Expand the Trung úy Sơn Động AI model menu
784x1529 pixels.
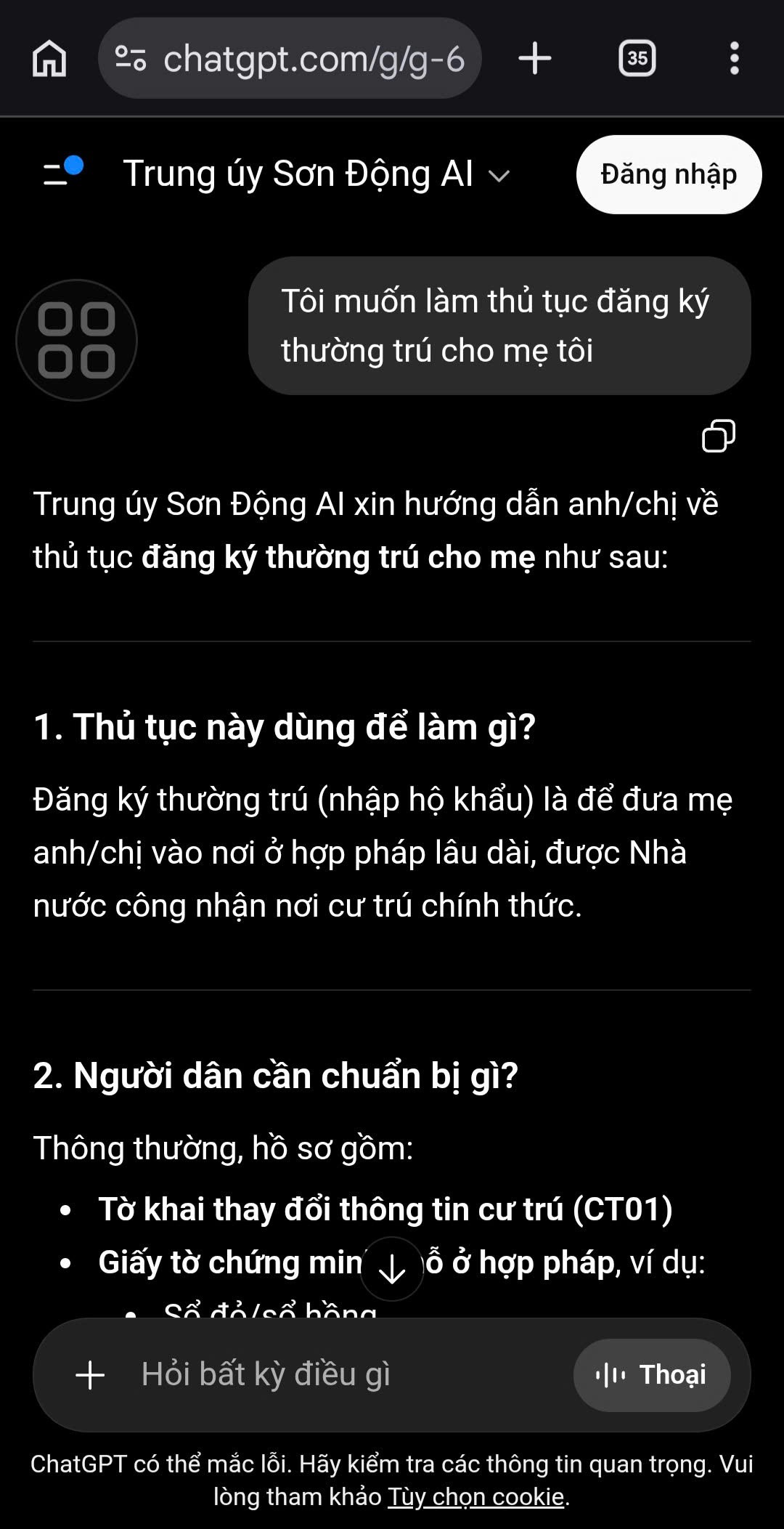pyautogui.click(x=499, y=174)
